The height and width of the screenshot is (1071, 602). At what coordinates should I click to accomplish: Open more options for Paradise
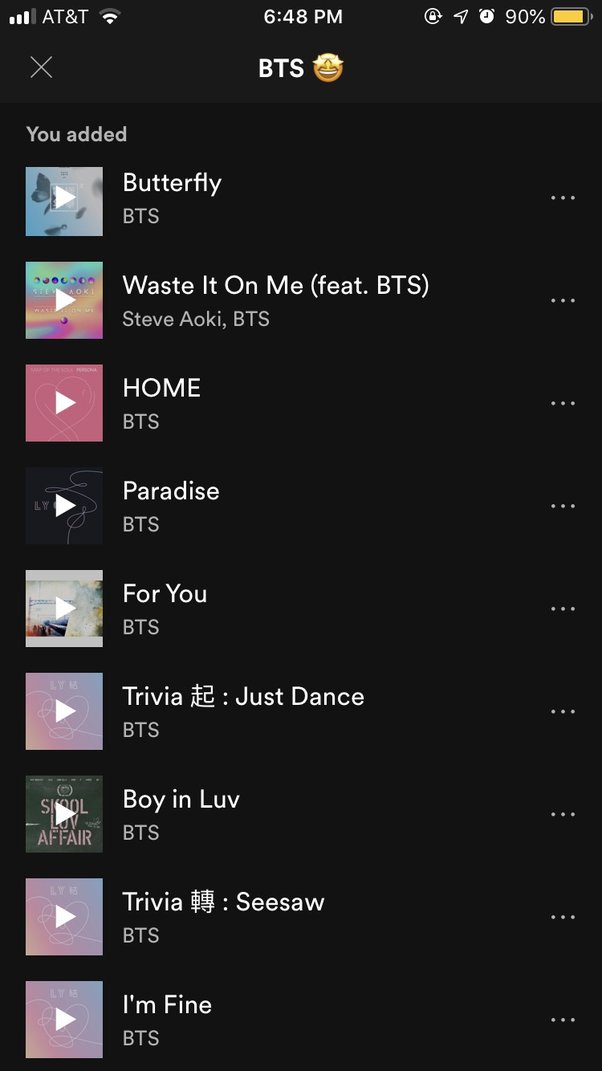tap(563, 506)
